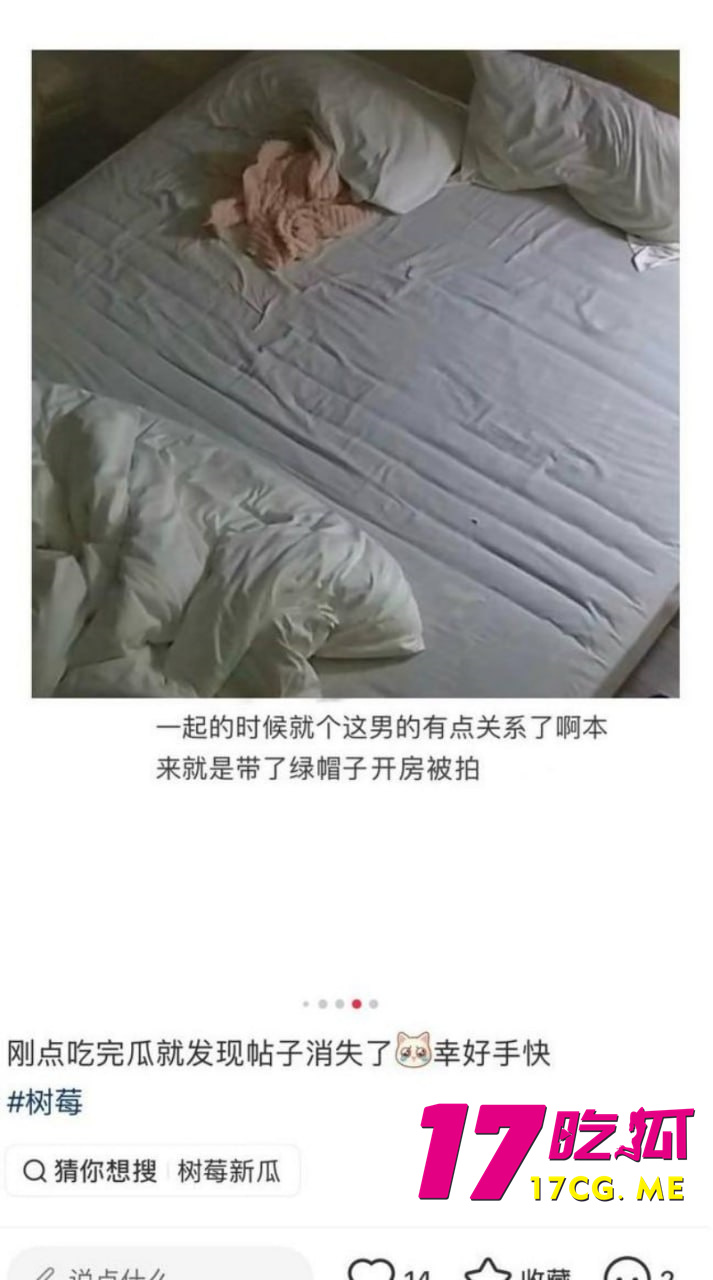Viewport: 713px width, 1280px height.
Task: Search suggested topic 树莓新瓜
Action: click(x=228, y=1171)
